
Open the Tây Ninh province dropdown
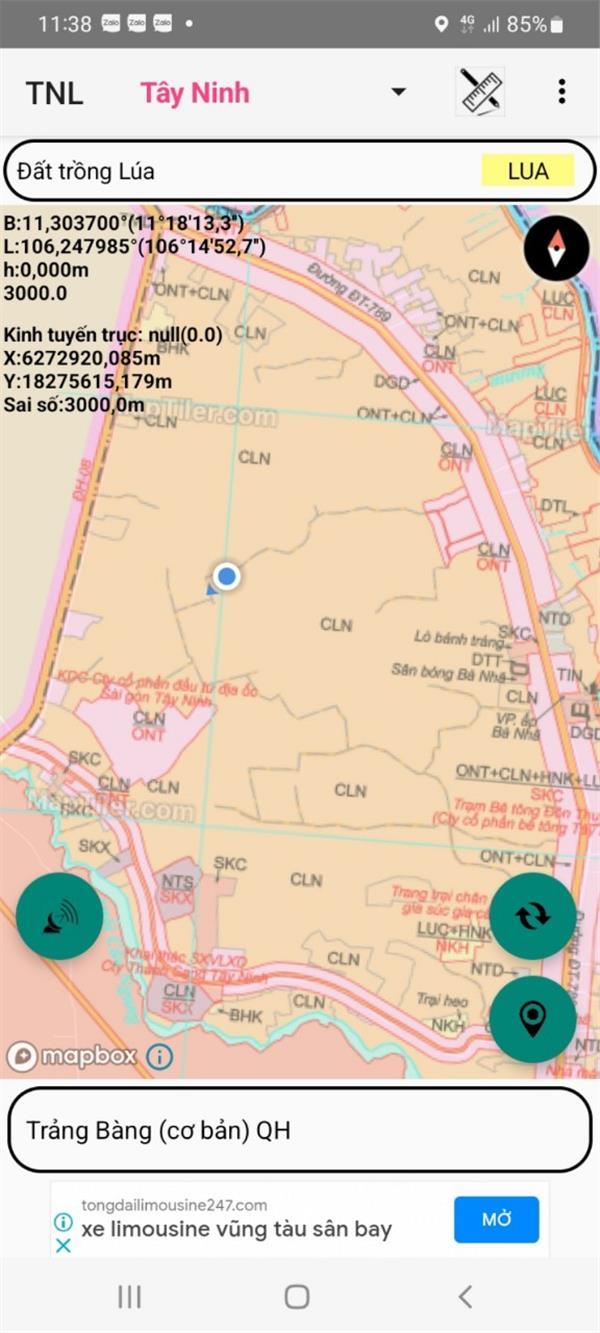[x=398, y=92]
